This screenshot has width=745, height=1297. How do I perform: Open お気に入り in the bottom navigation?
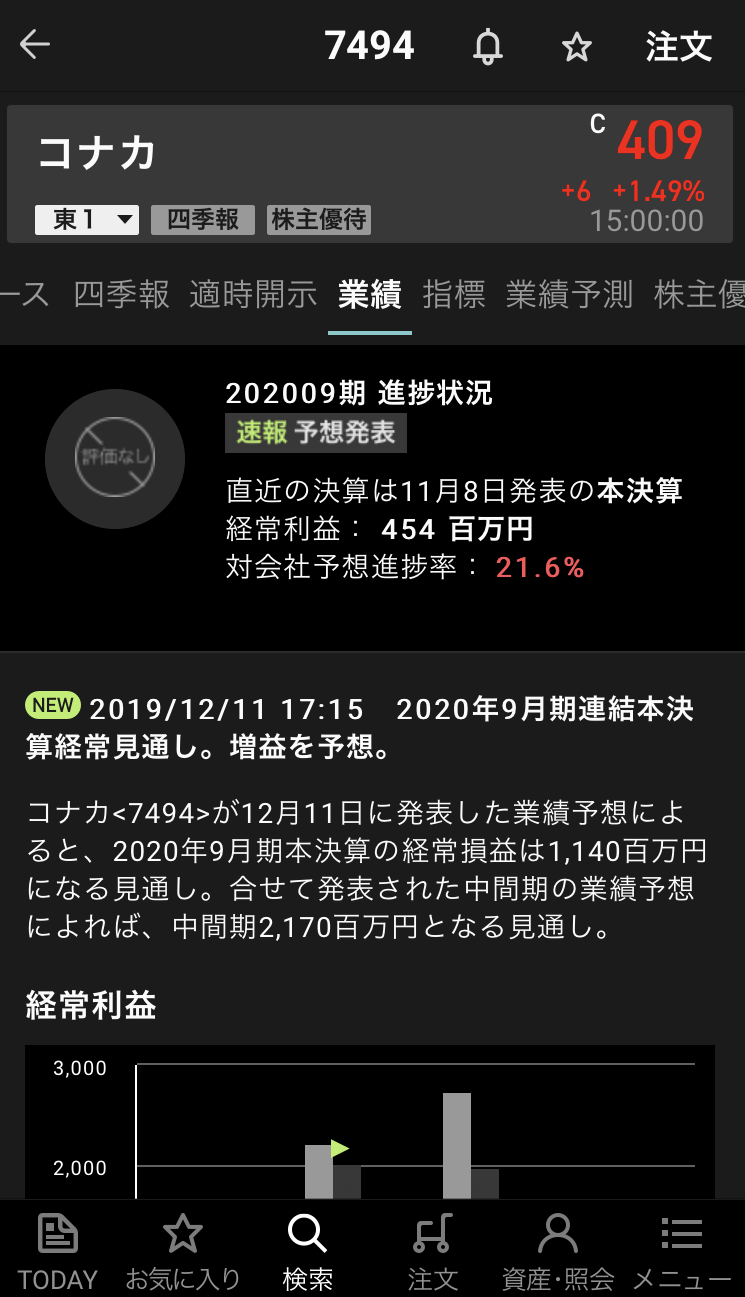pyautogui.click(x=182, y=1250)
